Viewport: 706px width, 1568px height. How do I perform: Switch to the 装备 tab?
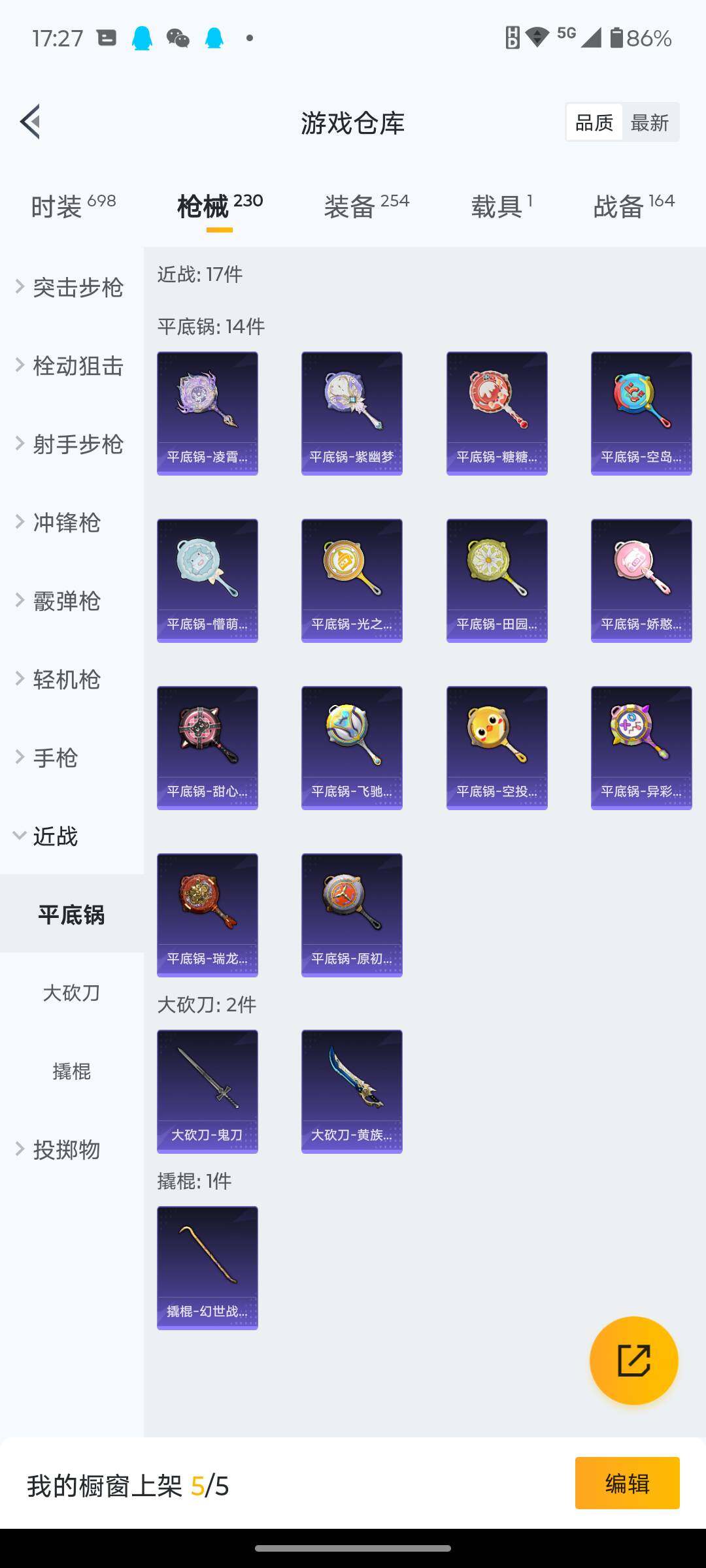tap(366, 206)
